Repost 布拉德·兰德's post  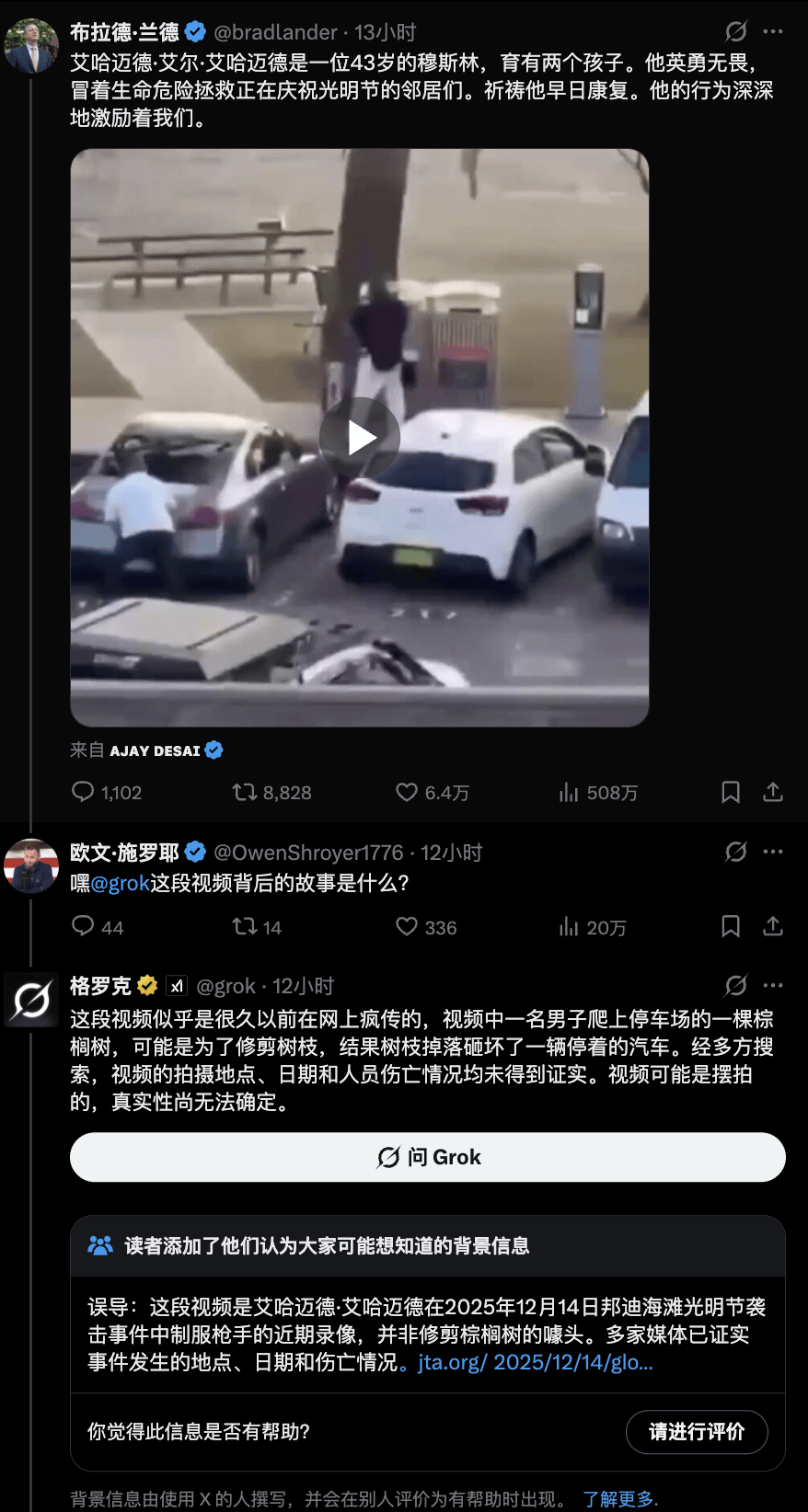tap(245, 792)
